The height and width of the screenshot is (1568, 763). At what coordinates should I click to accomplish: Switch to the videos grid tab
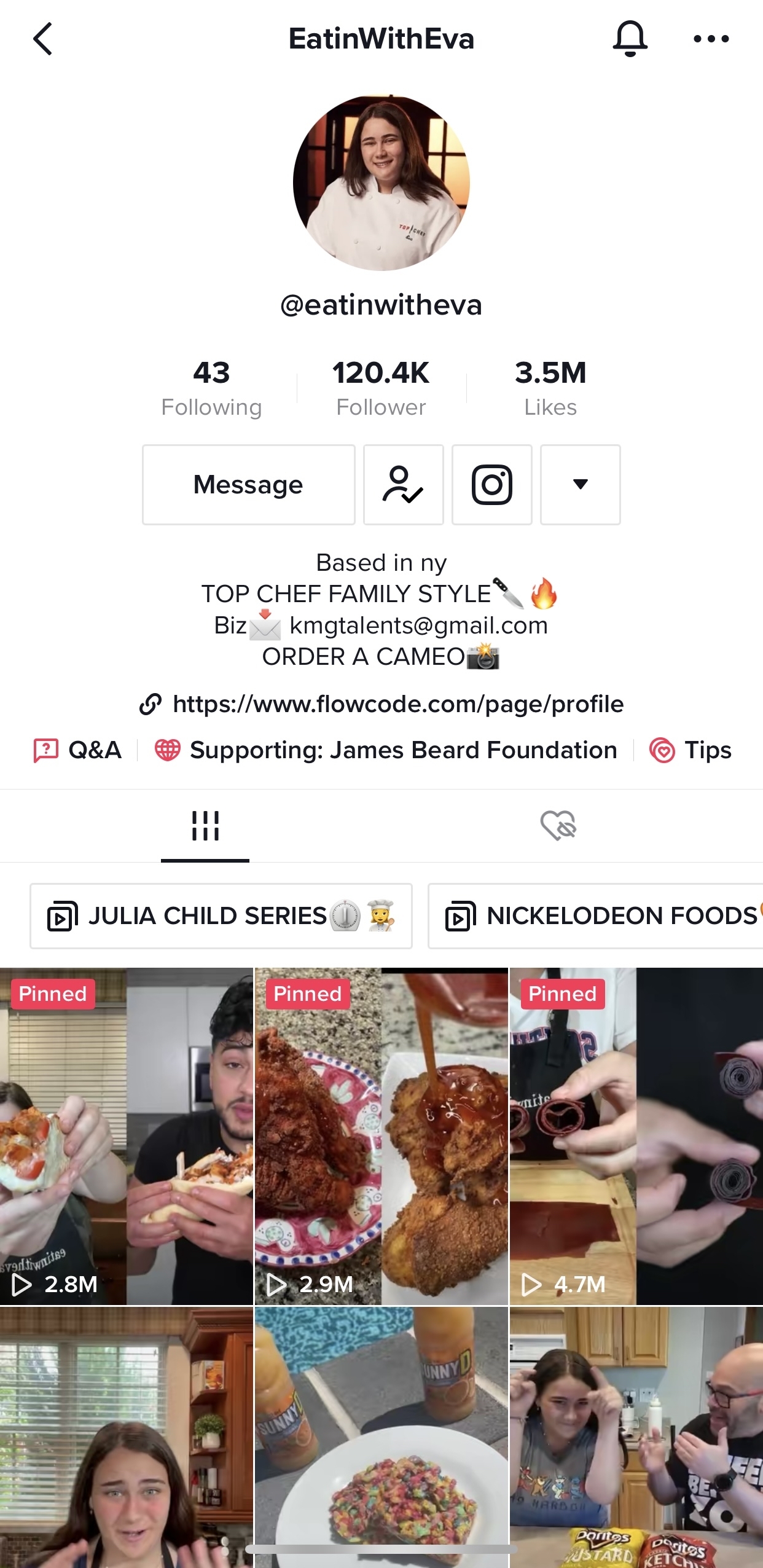point(205,826)
